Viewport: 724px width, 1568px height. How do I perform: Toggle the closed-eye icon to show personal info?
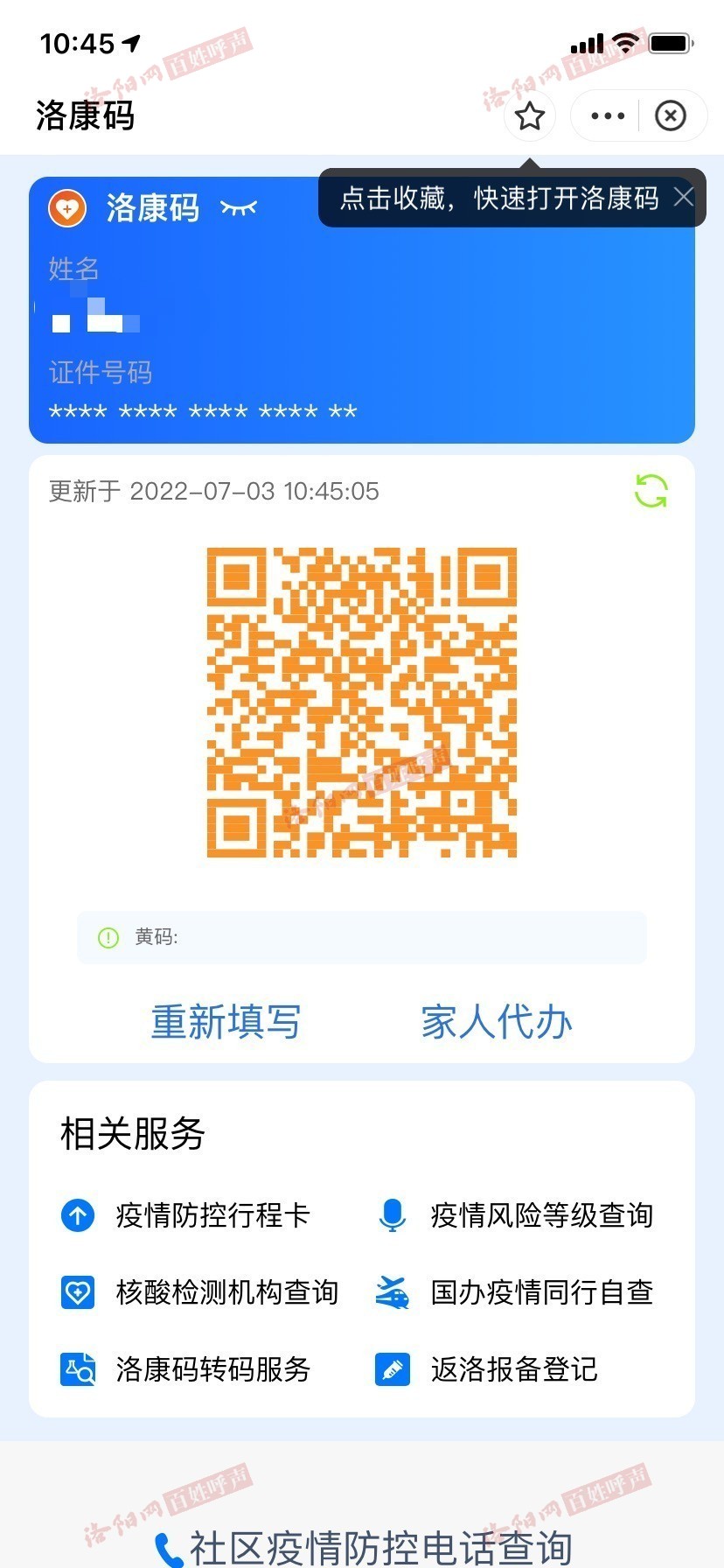tap(239, 207)
